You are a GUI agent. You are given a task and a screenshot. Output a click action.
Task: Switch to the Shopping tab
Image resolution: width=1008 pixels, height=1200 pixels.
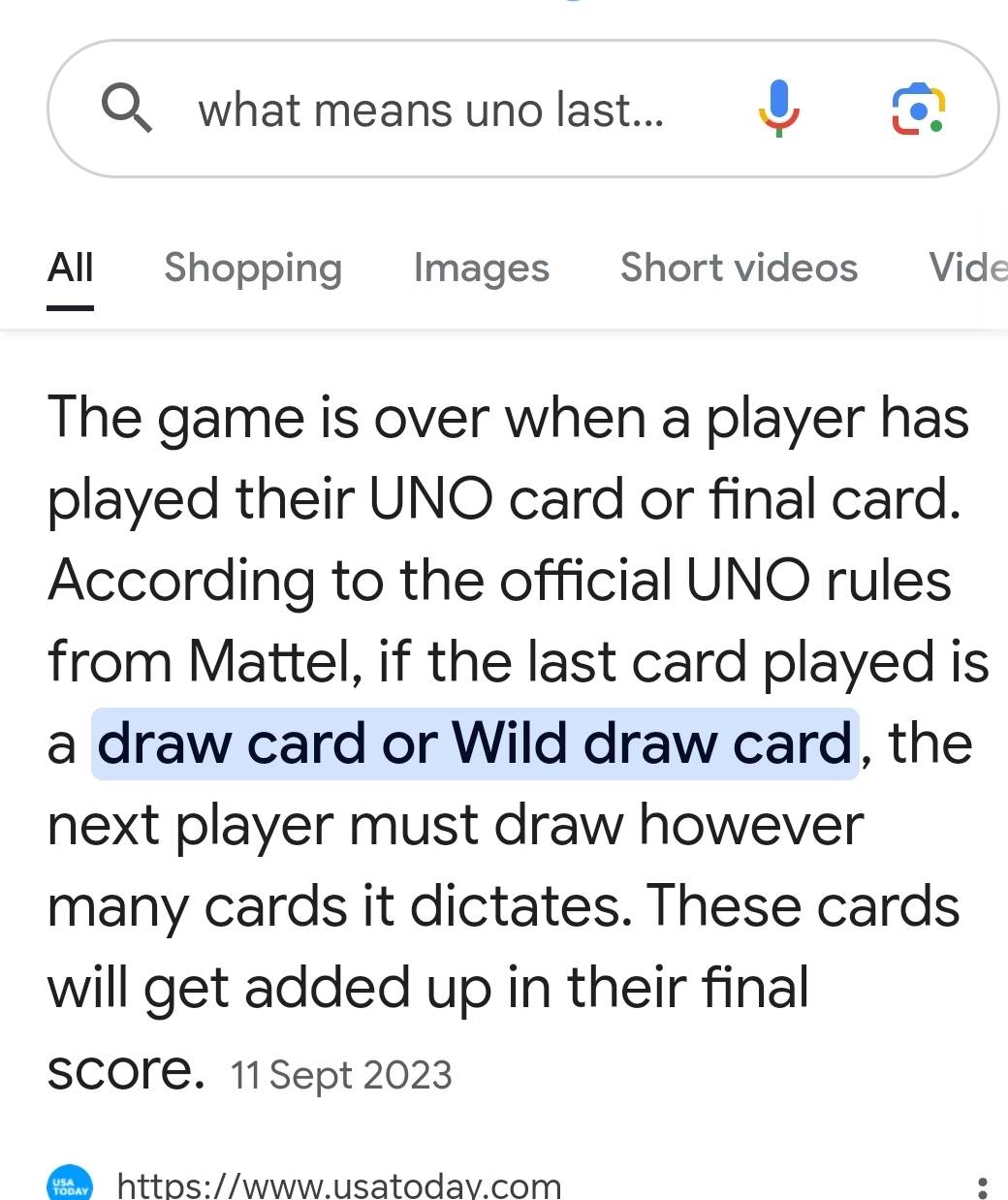click(x=253, y=268)
